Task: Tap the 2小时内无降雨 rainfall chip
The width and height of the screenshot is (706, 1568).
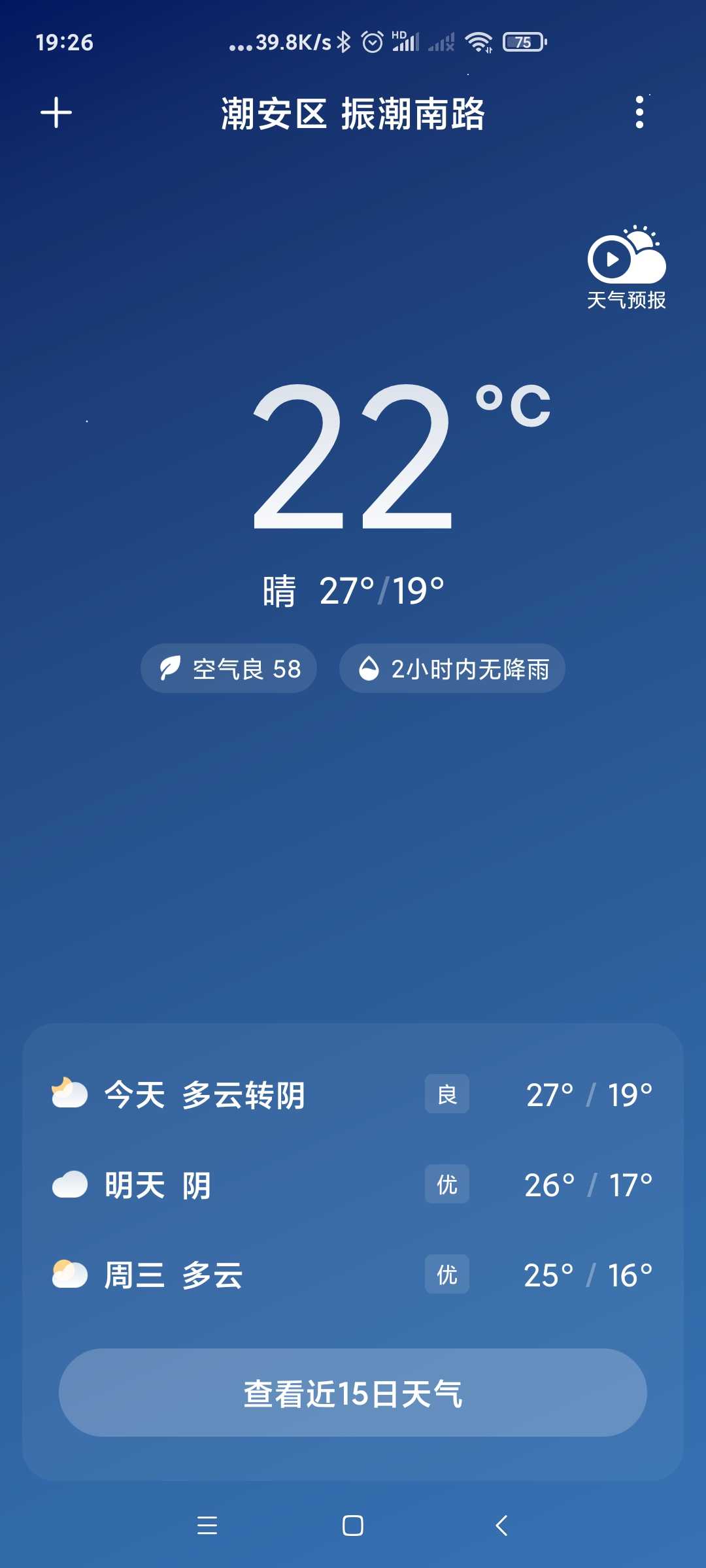Action: 452,668
